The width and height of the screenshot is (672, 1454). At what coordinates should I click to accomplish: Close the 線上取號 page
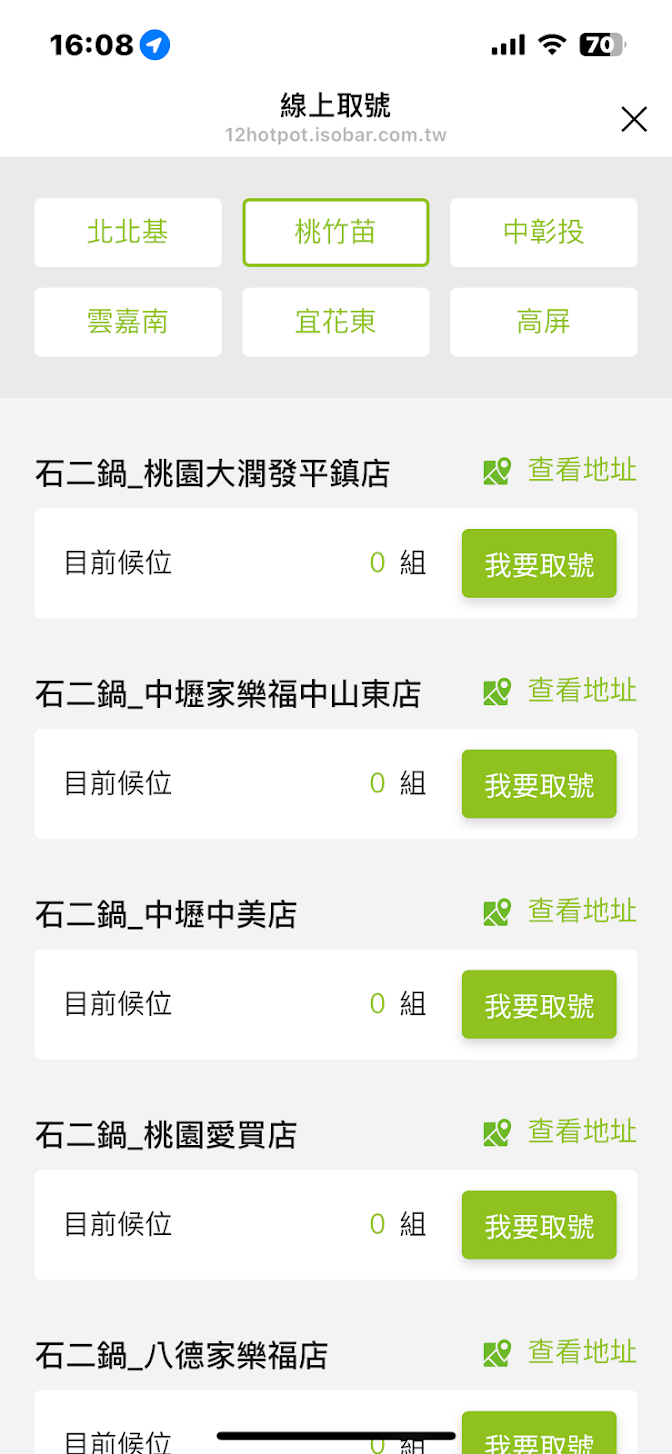(634, 120)
